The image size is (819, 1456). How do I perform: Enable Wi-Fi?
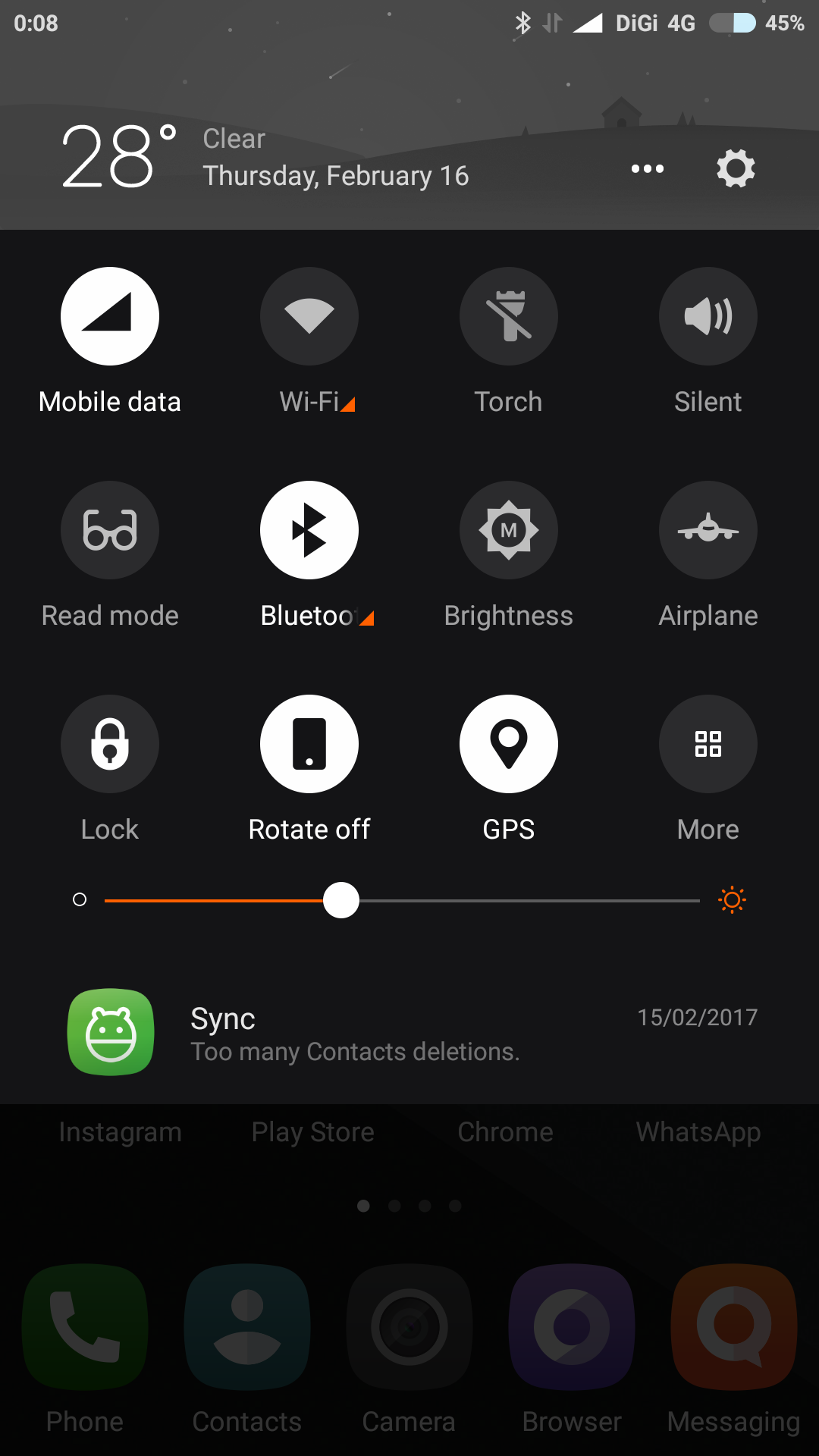pos(309,316)
